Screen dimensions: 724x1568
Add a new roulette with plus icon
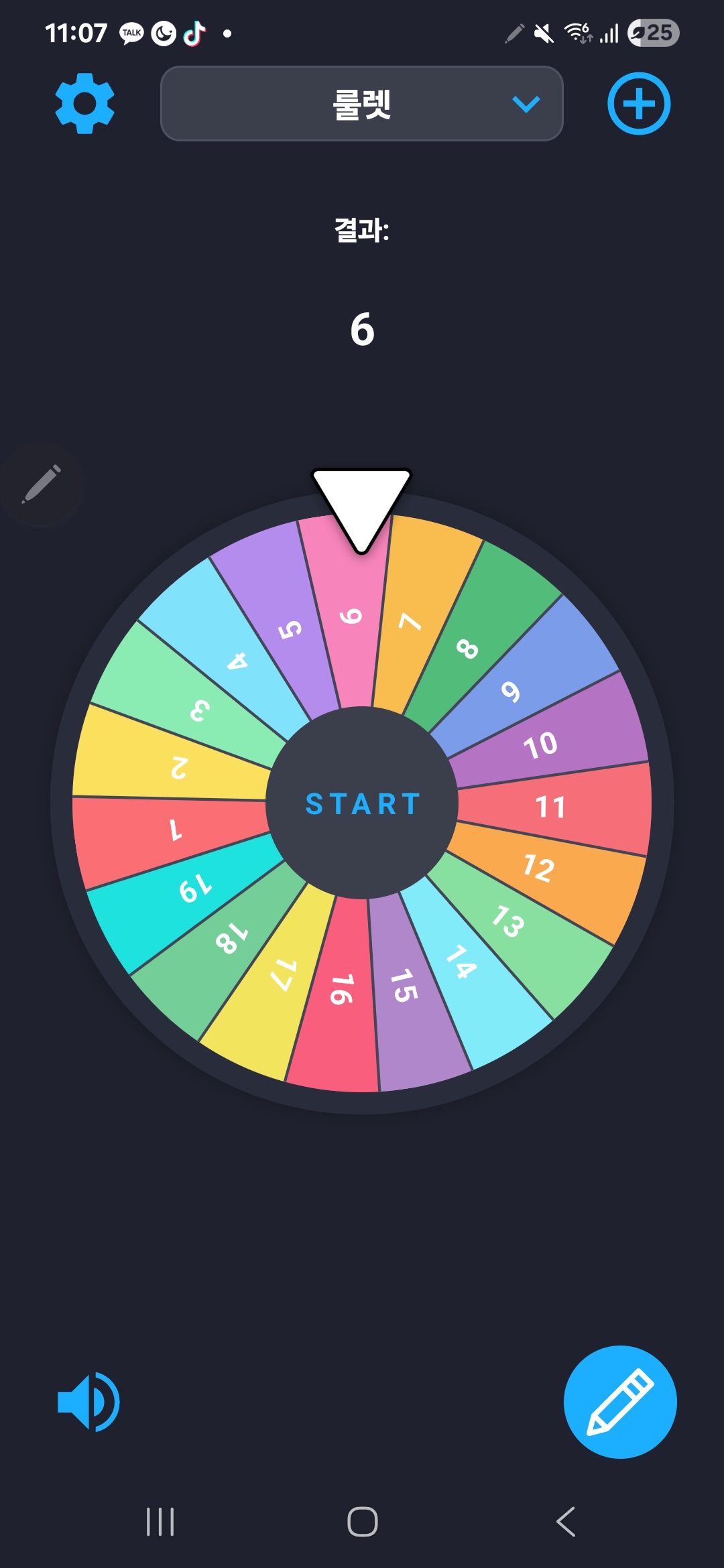638,104
